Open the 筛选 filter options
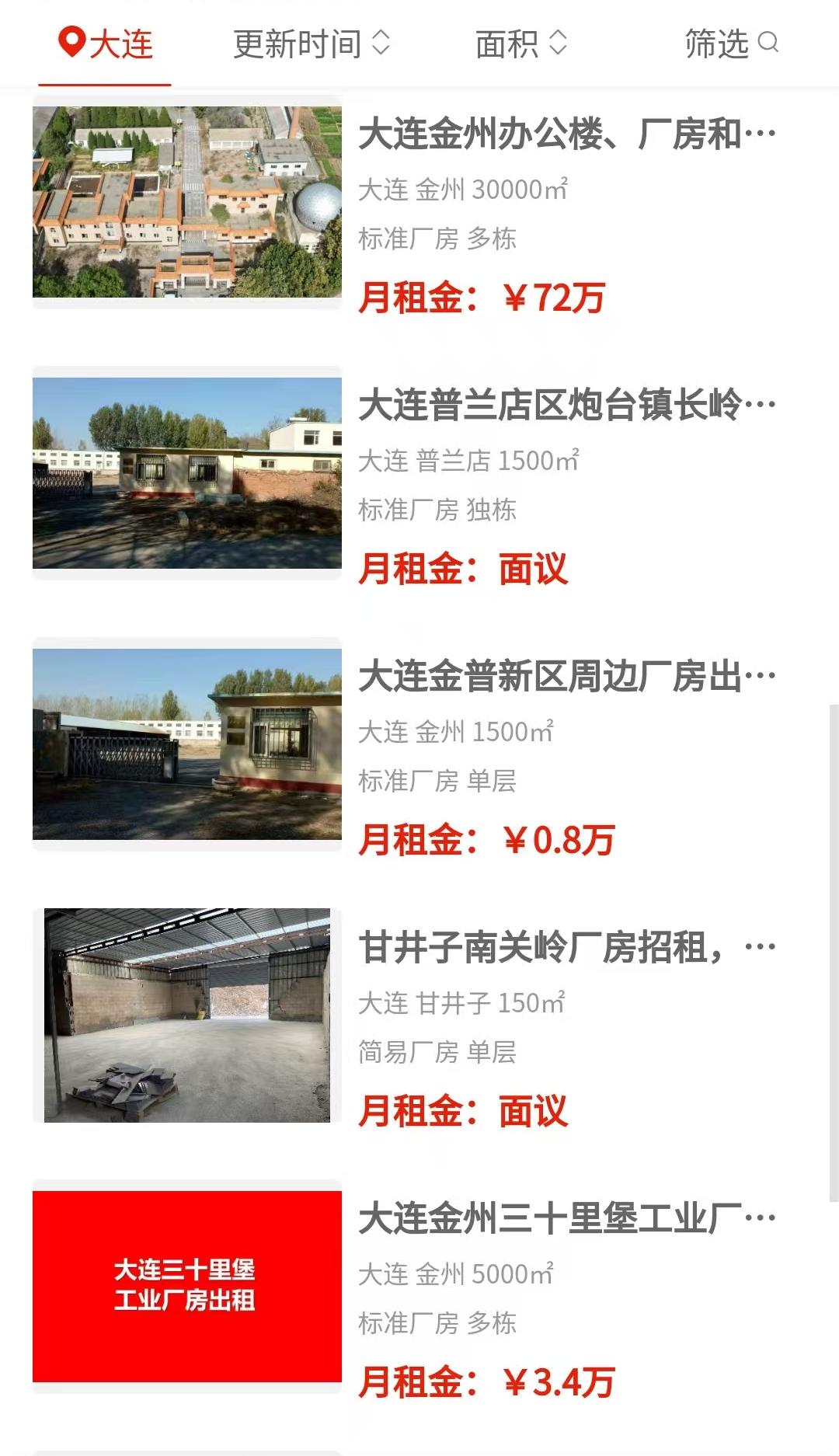This screenshot has width=839, height=1456. click(x=731, y=44)
